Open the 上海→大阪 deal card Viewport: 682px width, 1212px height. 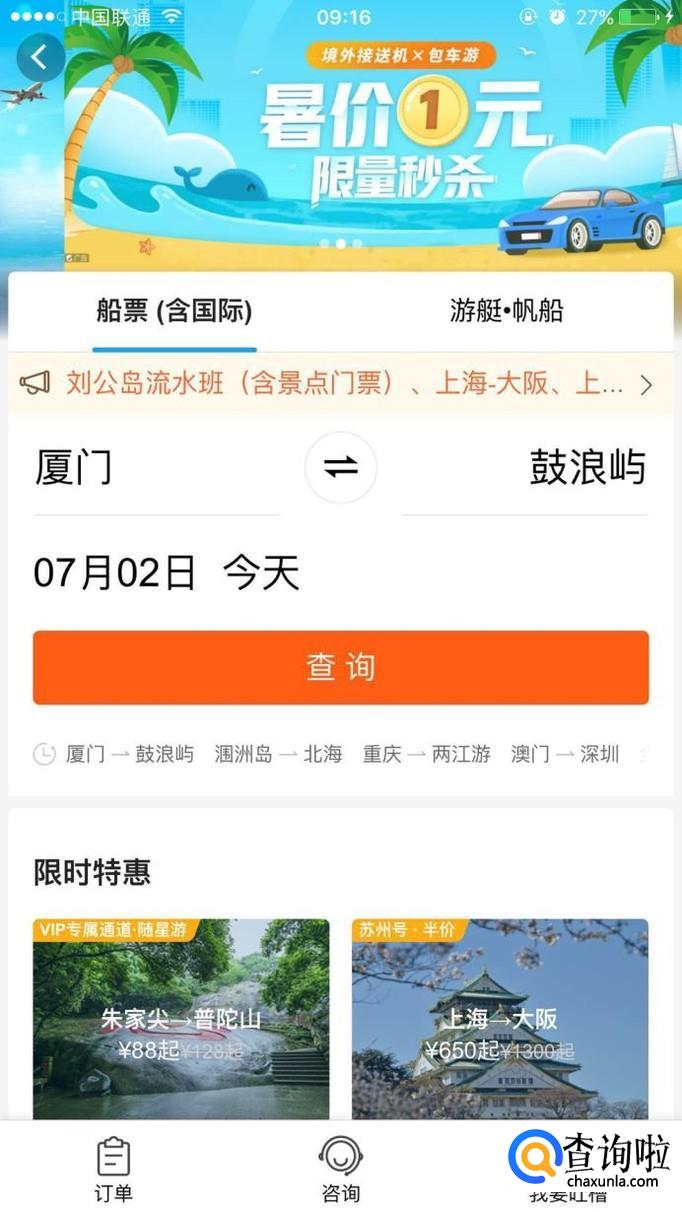tap(500, 1018)
